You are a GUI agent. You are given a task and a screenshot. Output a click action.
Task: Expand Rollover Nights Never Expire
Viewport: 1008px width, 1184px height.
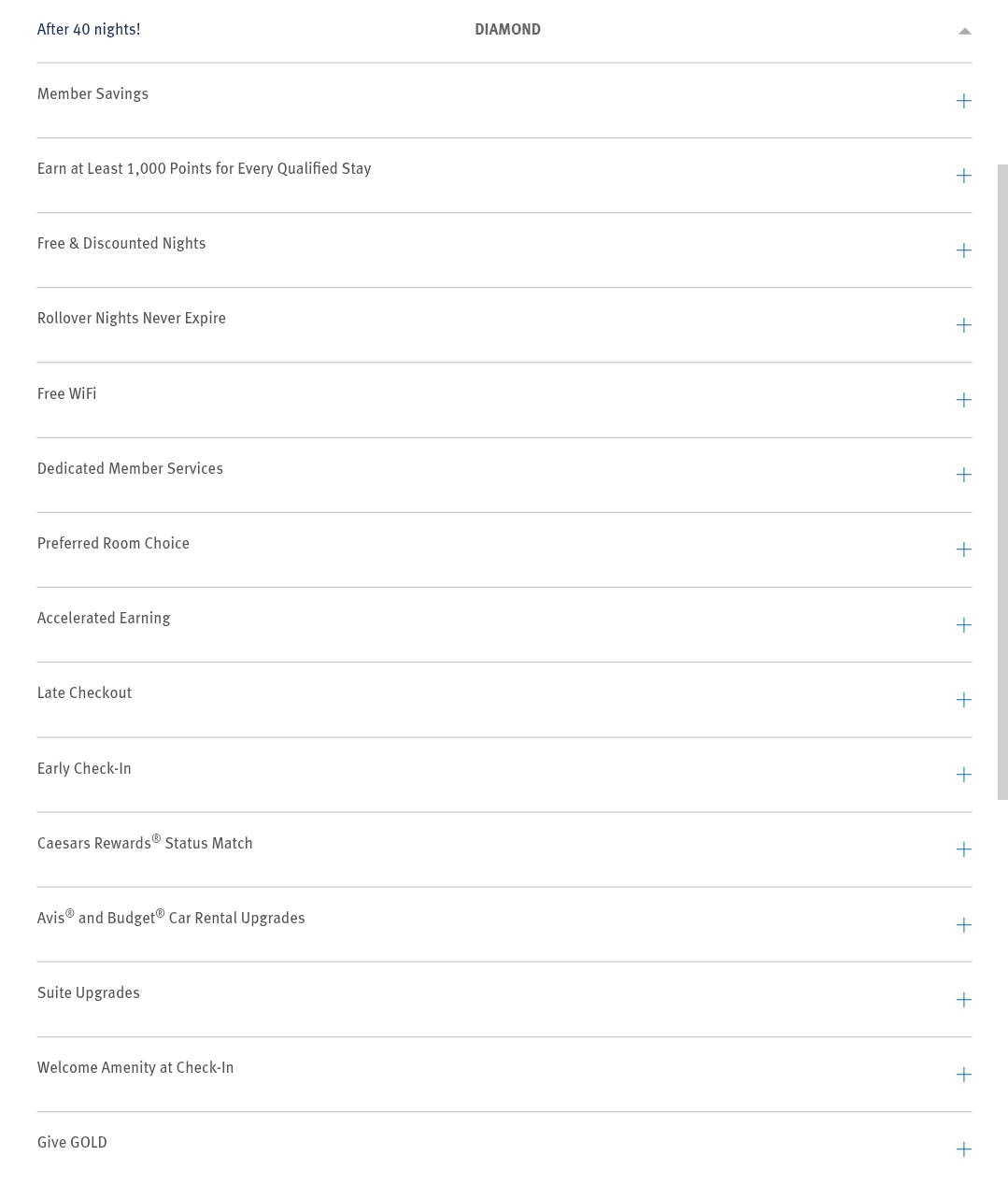click(964, 325)
